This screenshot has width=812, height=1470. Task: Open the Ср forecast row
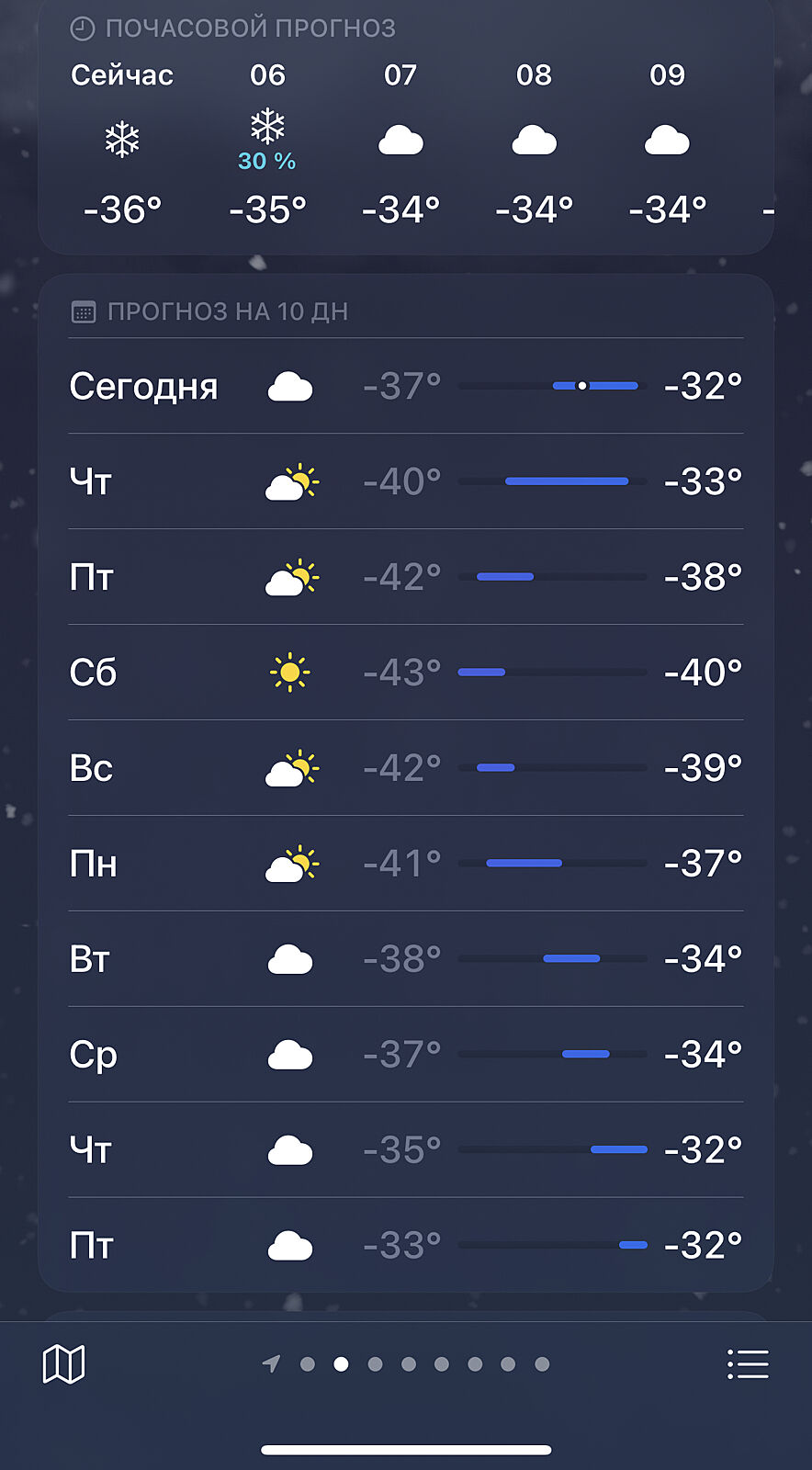[405, 1055]
